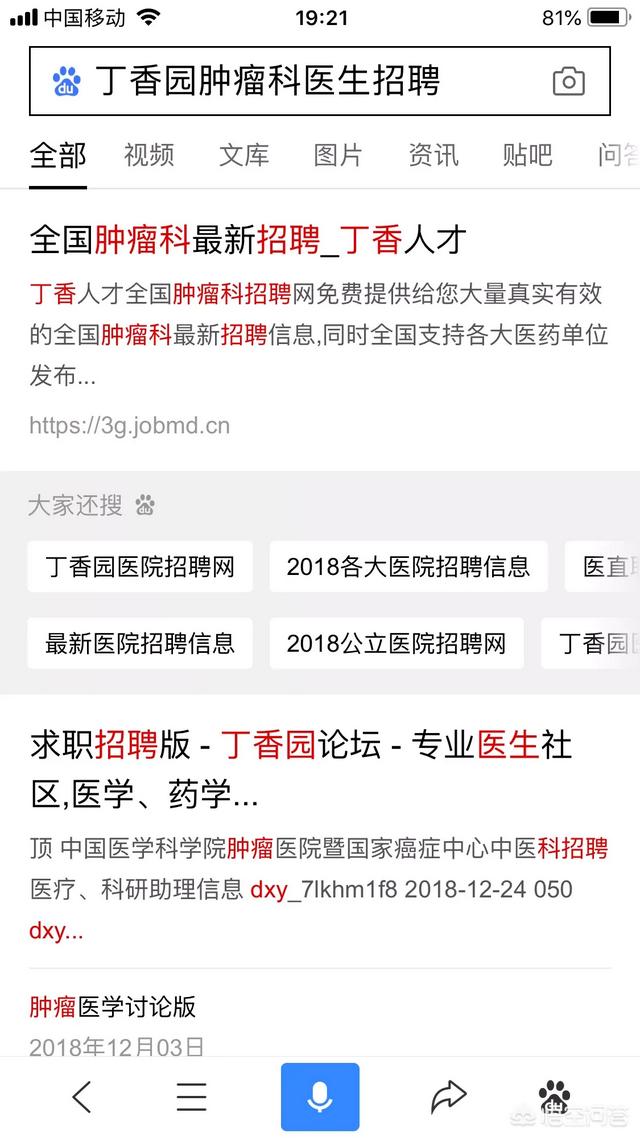Switch to the 贴吧 tab
The height and width of the screenshot is (1138, 640).
tap(527, 155)
